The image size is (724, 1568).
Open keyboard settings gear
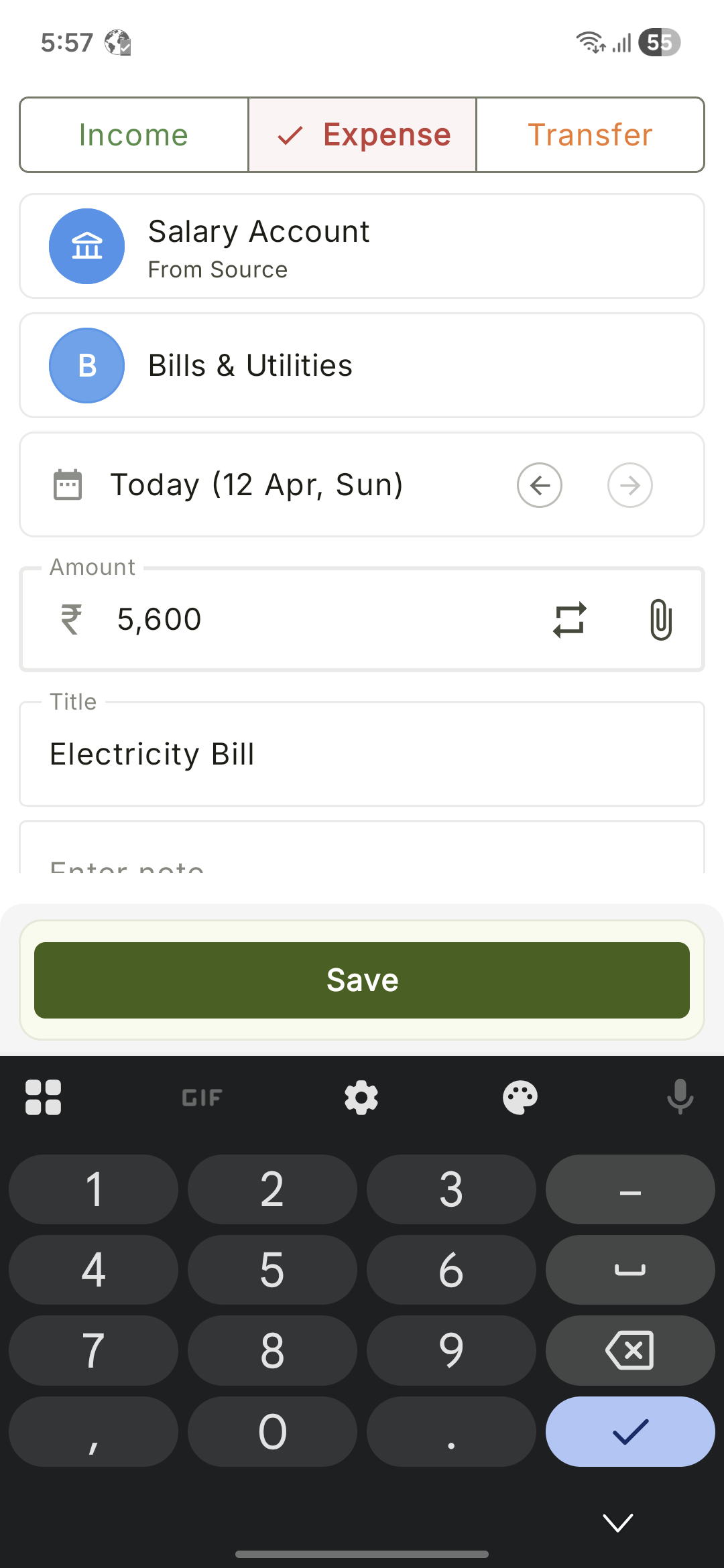click(x=361, y=1098)
